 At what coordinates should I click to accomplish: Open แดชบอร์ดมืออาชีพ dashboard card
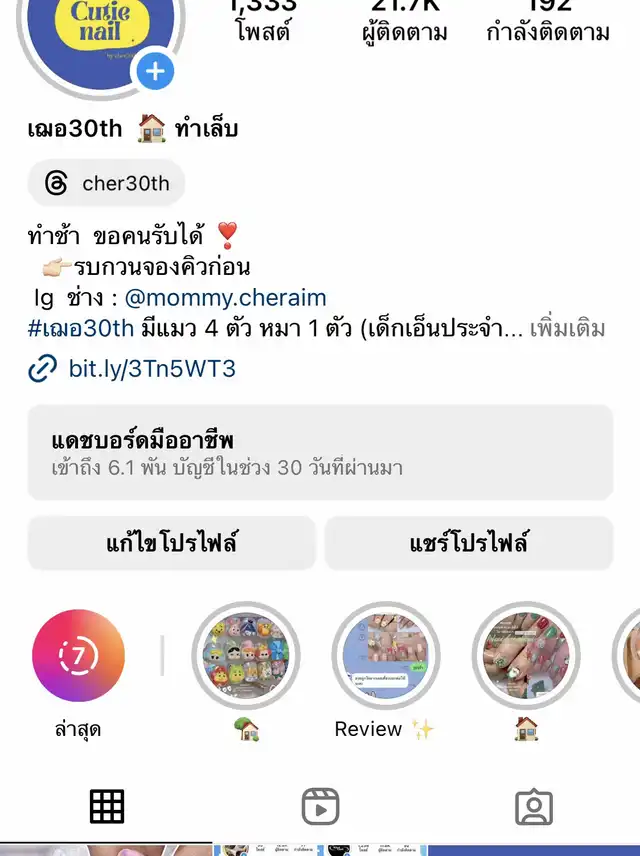[x=320, y=453]
